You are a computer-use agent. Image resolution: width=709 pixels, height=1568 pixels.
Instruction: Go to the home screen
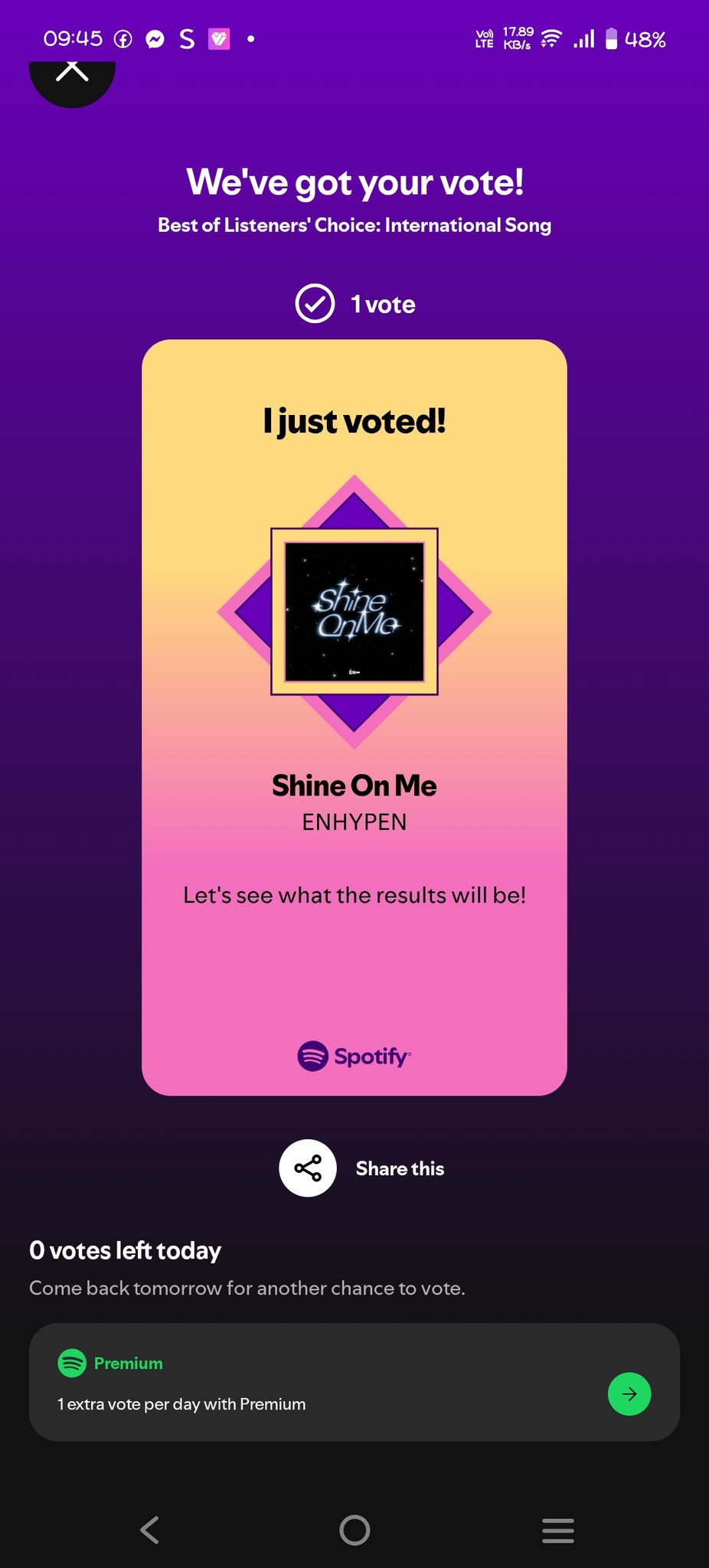click(x=354, y=1530)
